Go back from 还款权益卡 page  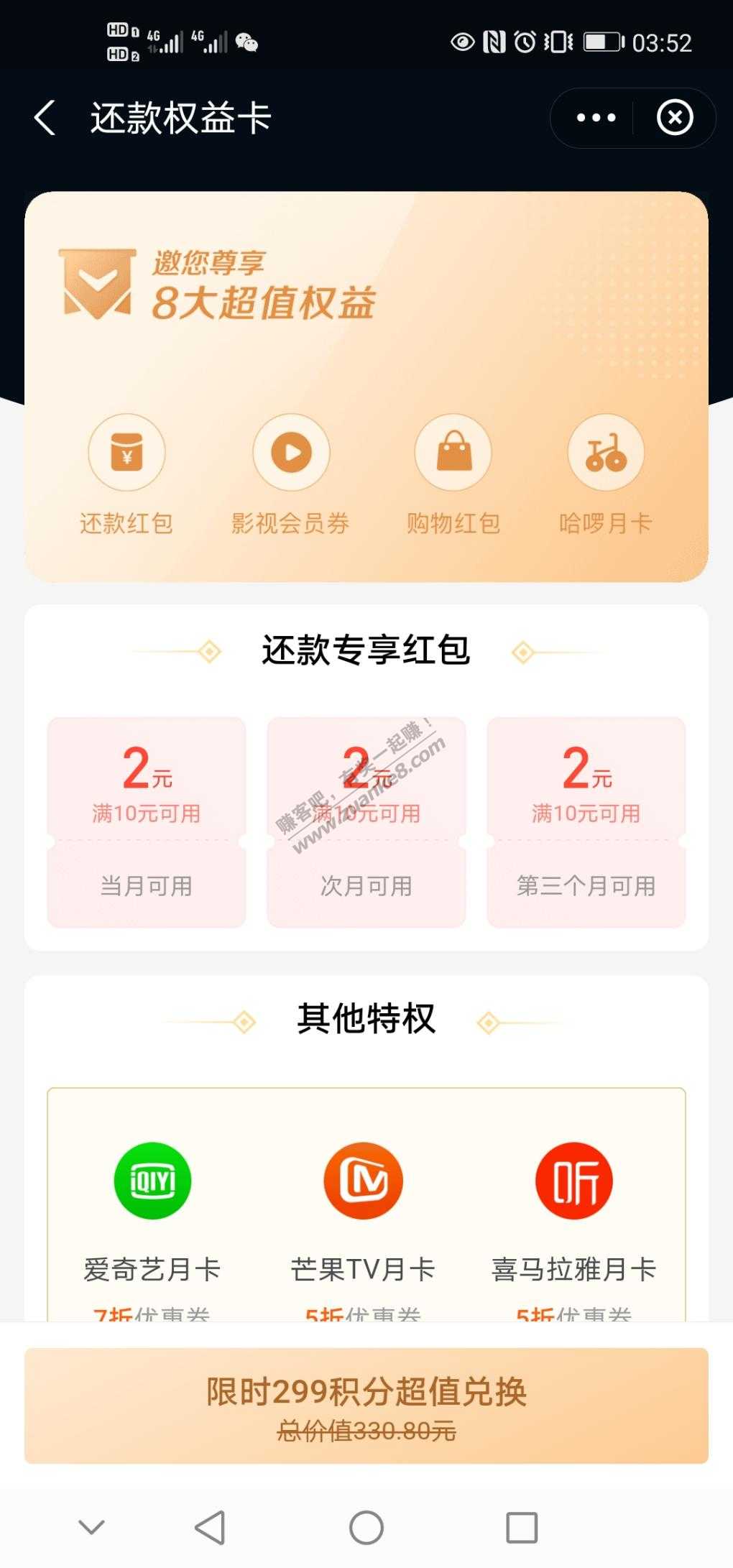point(45,118)
